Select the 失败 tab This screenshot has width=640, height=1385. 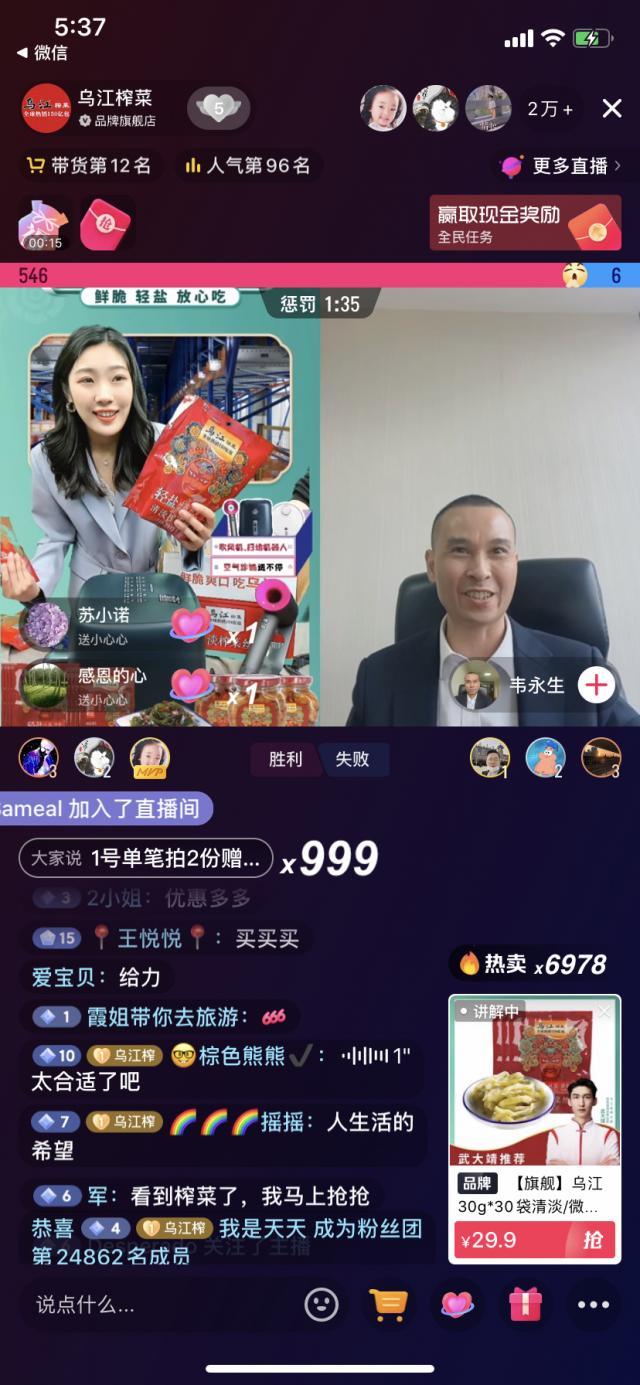point(352,759)
